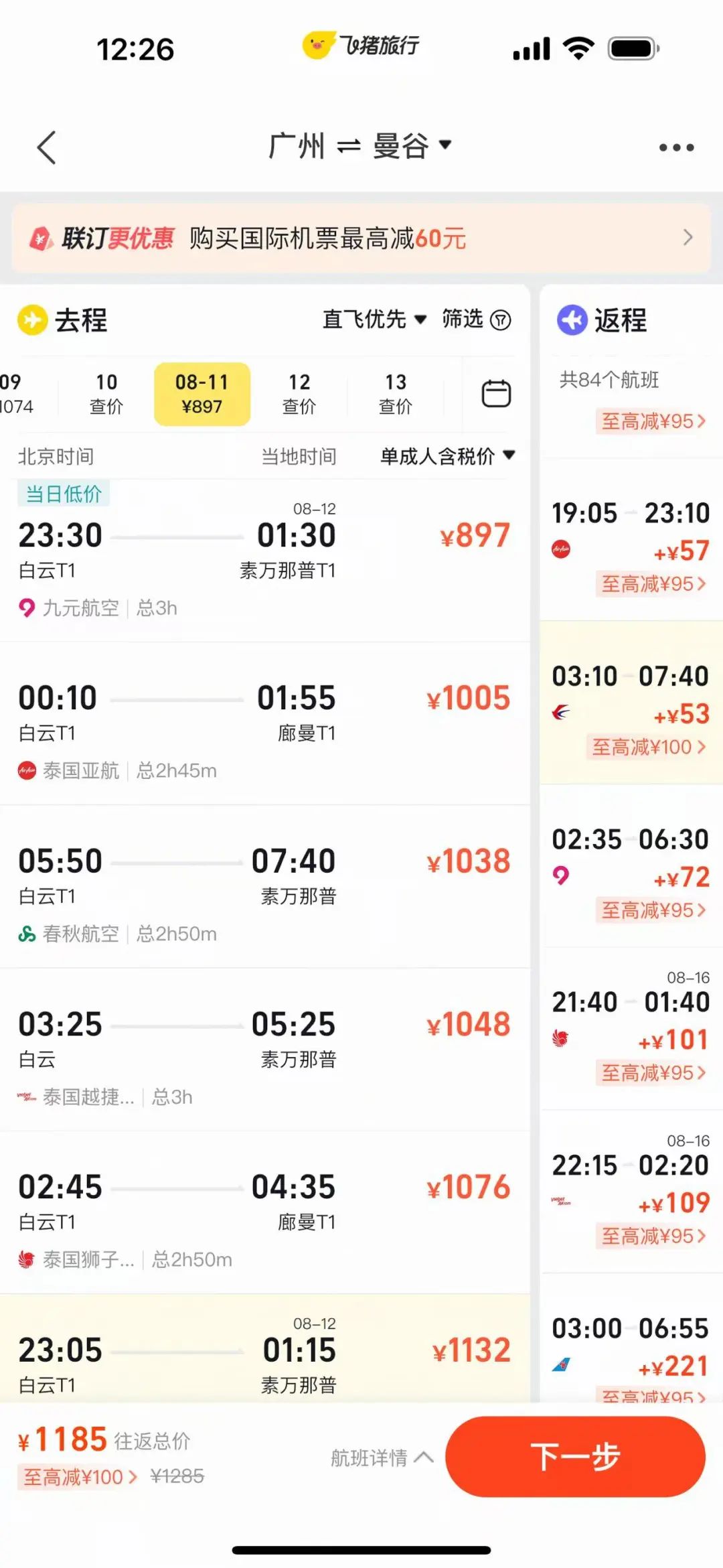
Task: Pick the 02:35–06:30 return flight
Action: click(631, 865)
